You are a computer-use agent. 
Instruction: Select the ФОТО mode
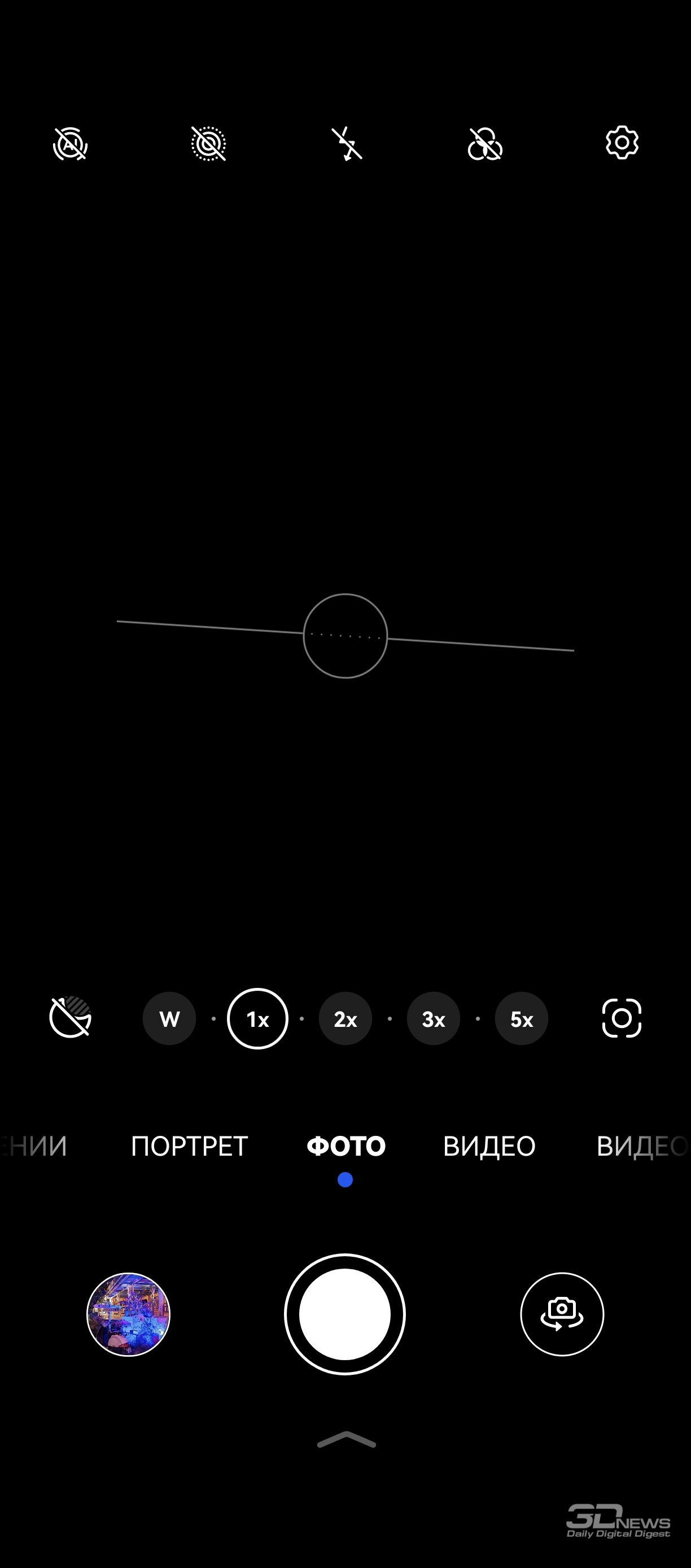346,1146
